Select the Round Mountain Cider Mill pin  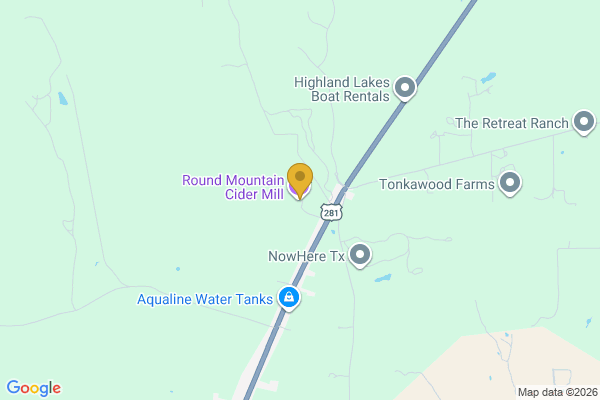[300, 178]
